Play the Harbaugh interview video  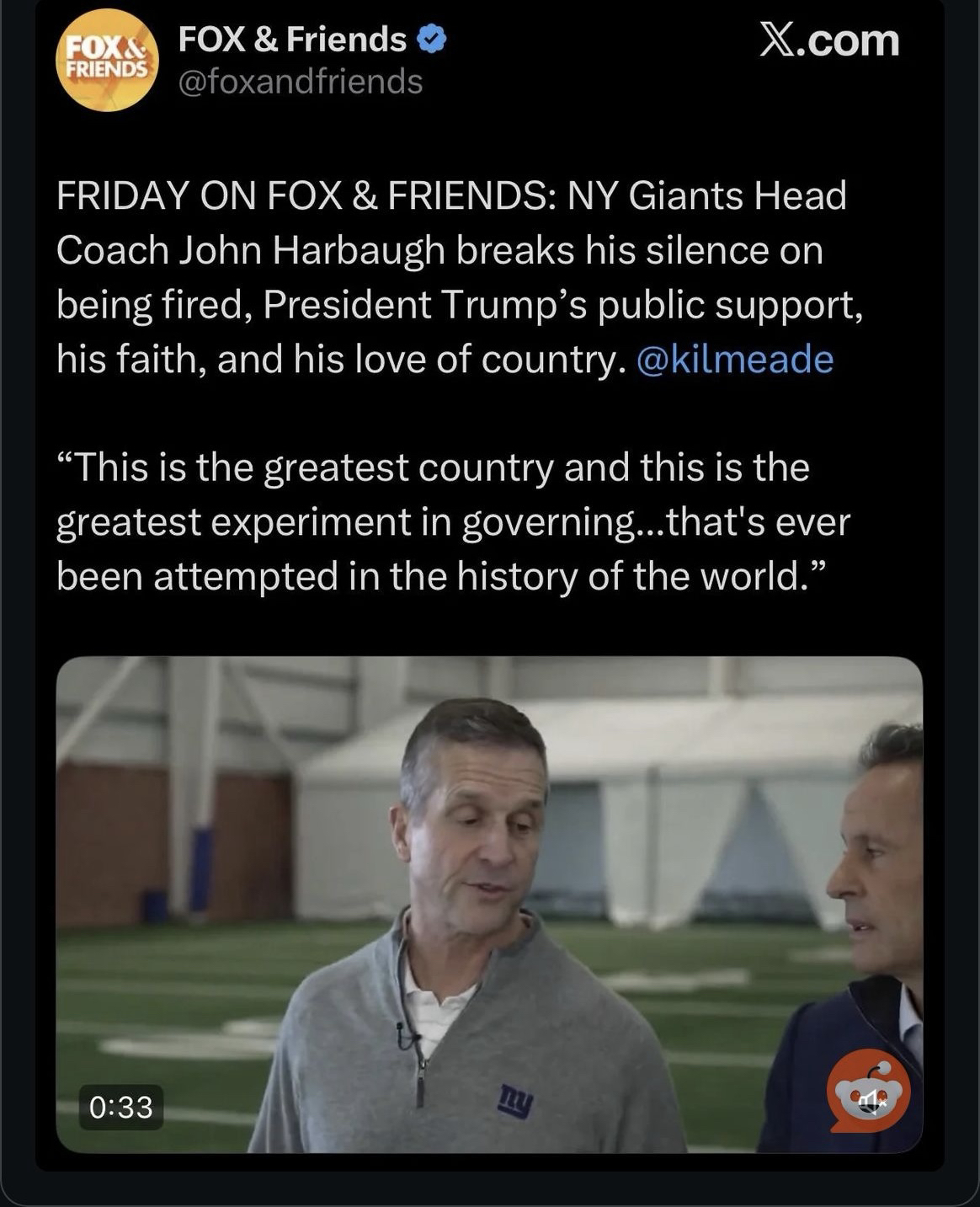click(489, 903)
